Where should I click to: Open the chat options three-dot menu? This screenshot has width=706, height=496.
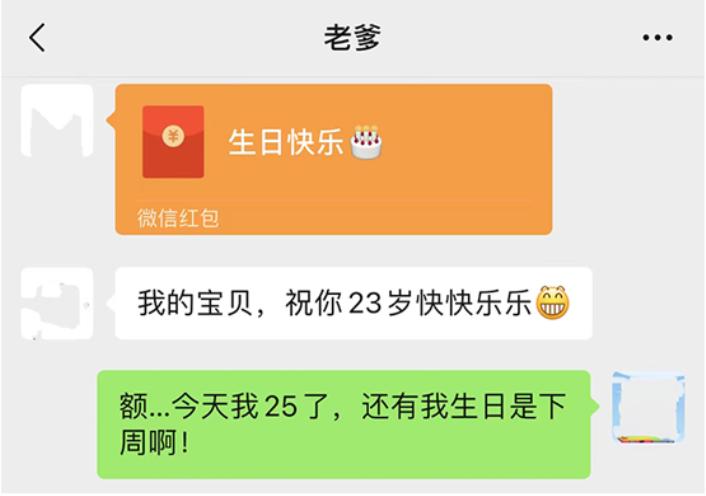(657, 38)
